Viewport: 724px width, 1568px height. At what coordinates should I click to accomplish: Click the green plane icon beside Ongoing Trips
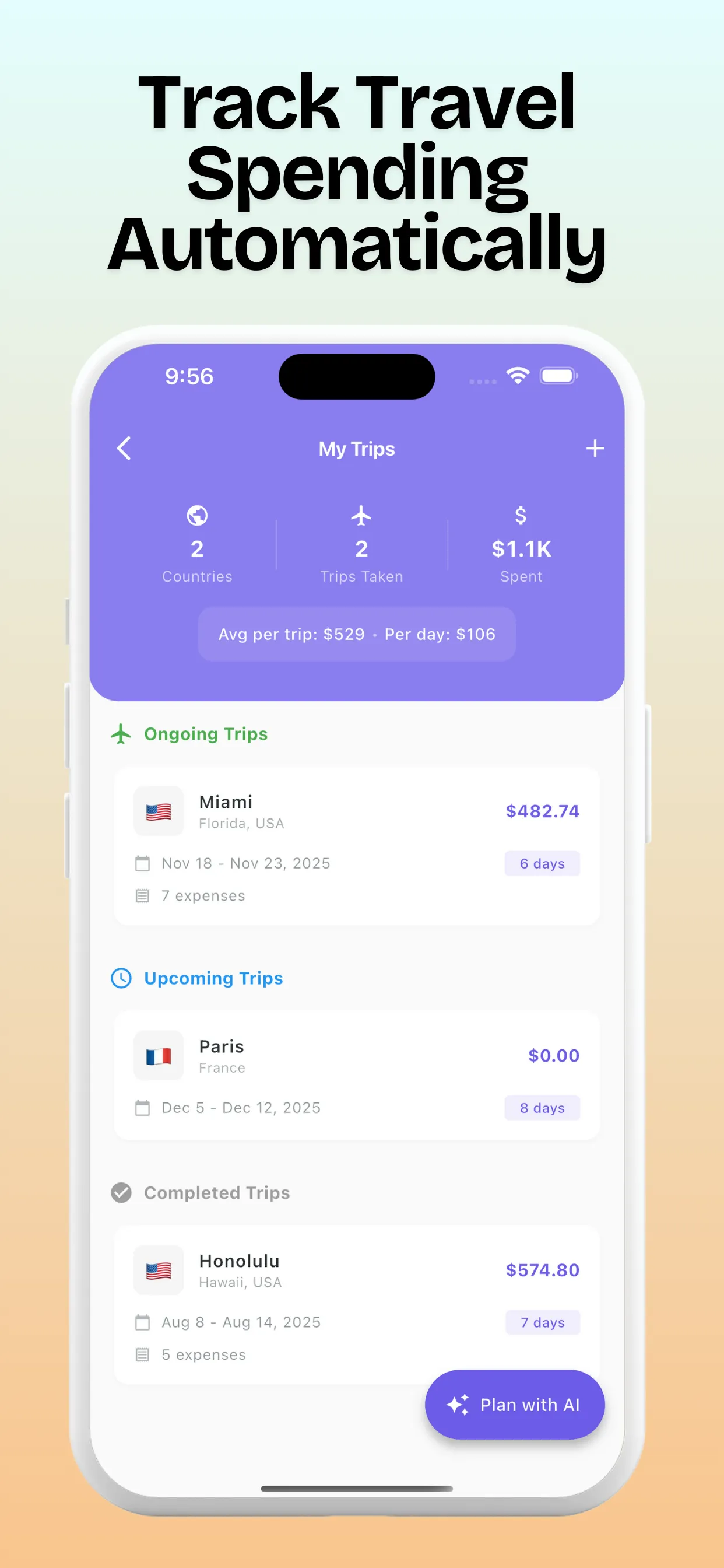click(122, 733)
